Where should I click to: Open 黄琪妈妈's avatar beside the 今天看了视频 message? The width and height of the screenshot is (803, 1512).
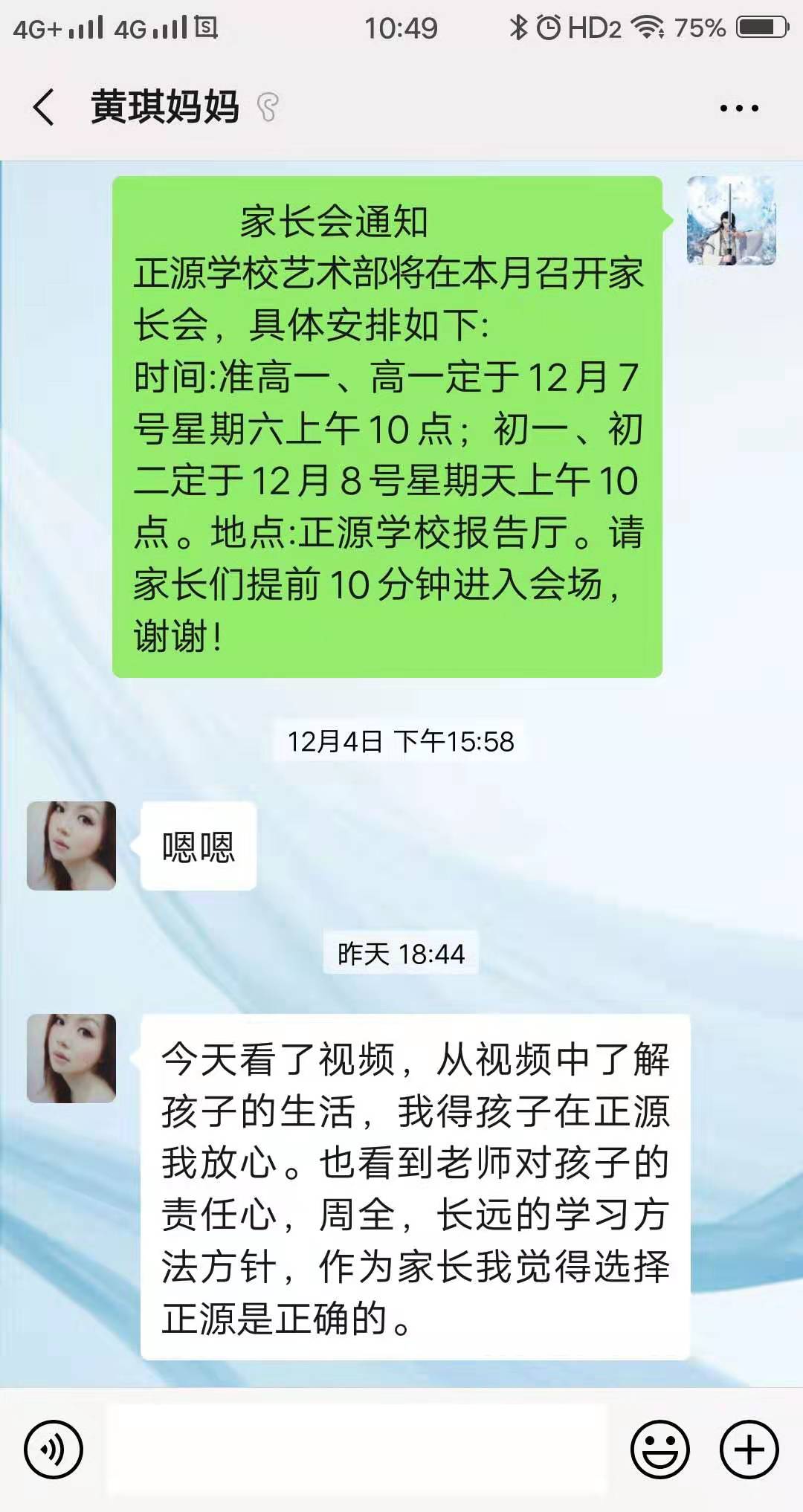(71, 1059)
